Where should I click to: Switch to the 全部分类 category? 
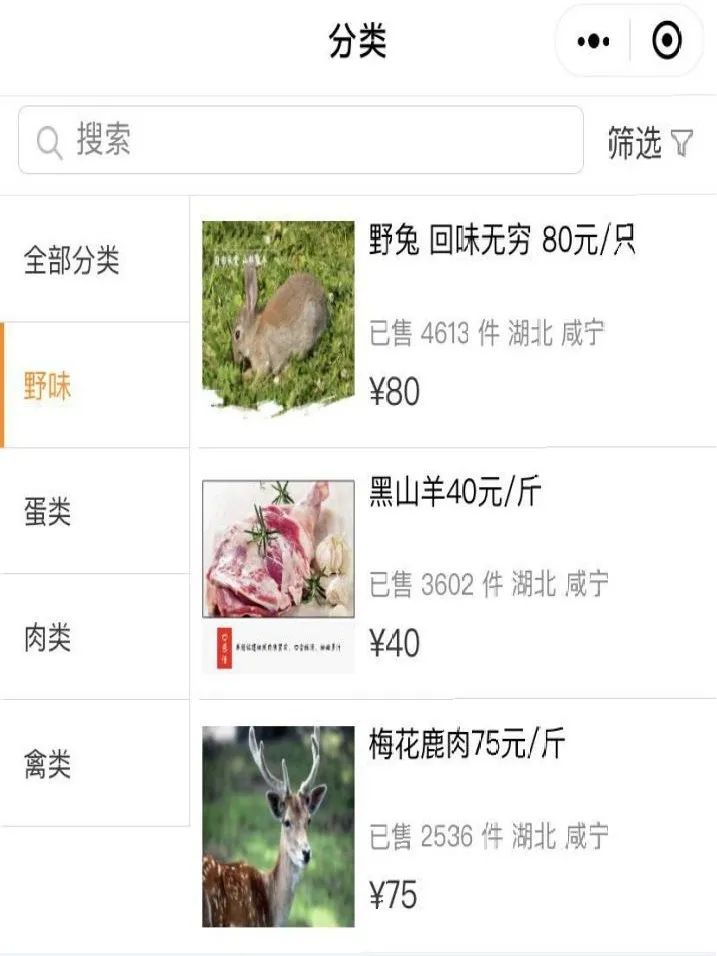[x=72, y=261]
